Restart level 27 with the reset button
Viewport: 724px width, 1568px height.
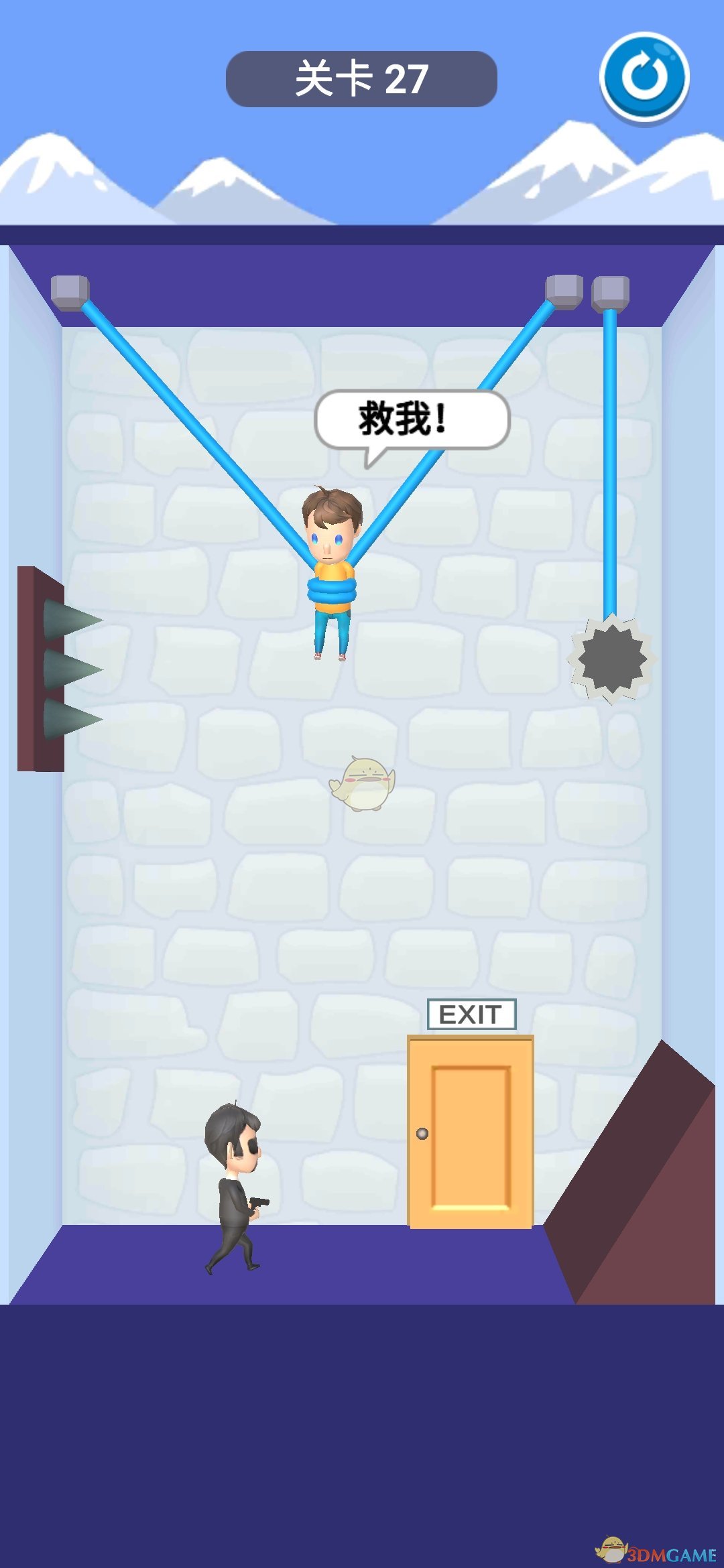(x=644, y=77)
